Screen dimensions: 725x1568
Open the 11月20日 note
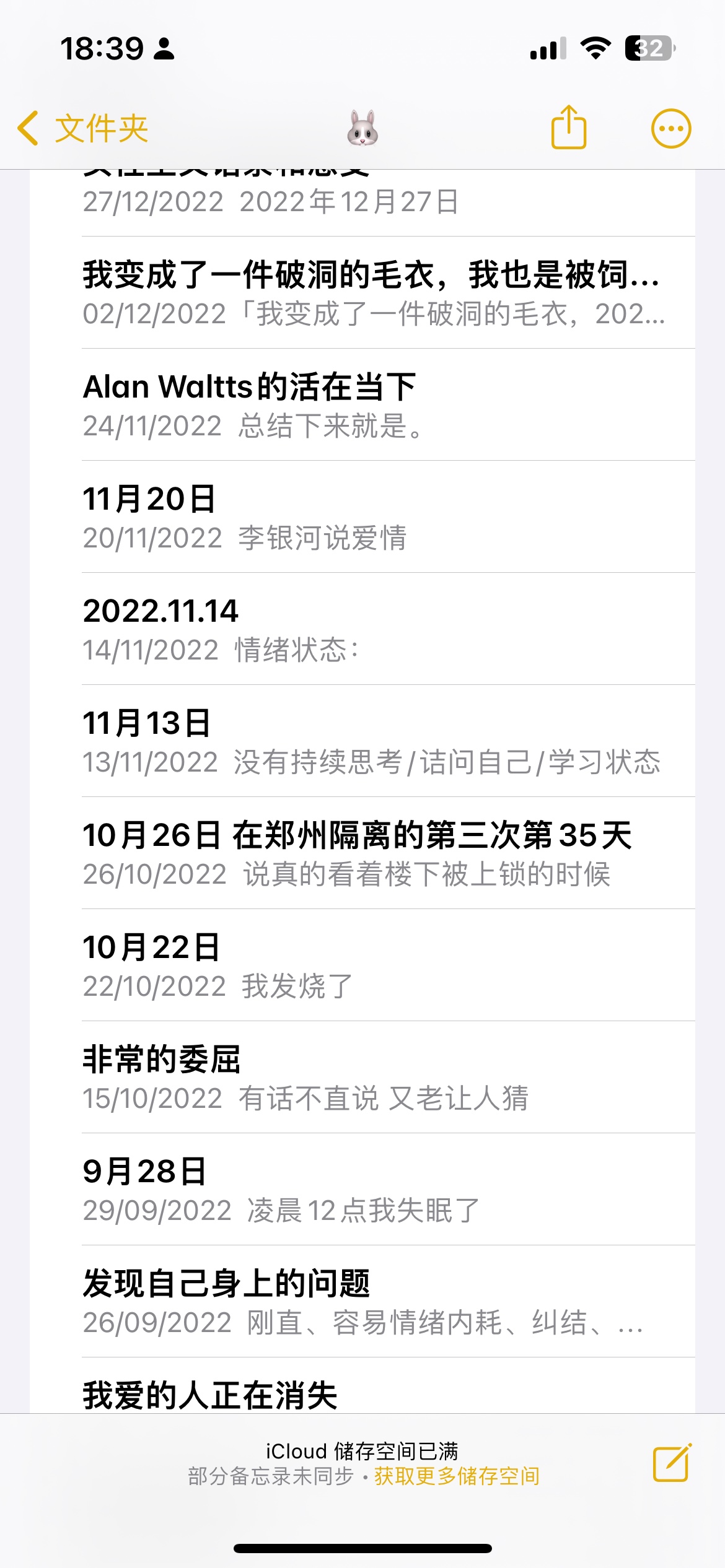pyautogui.click(x=388, y=516)
